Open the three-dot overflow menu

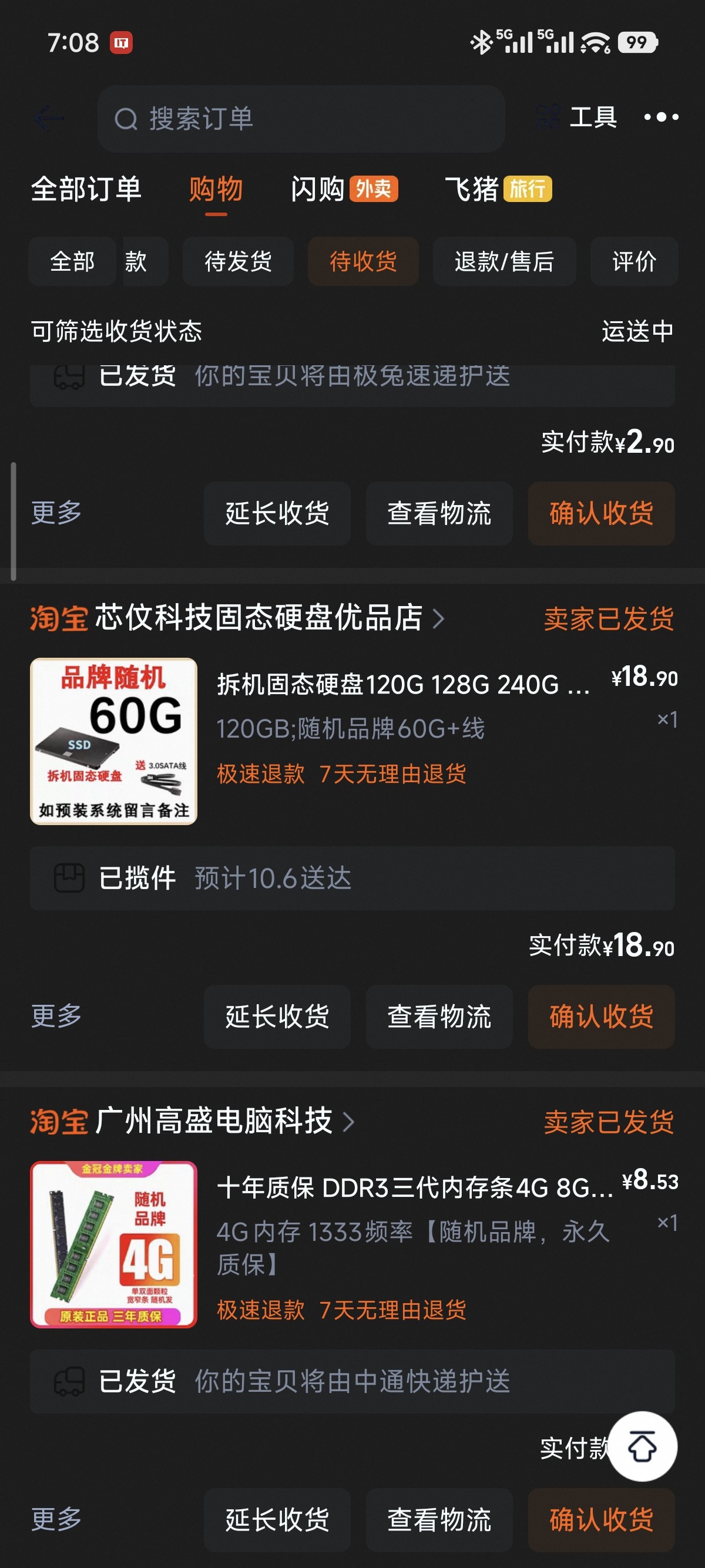point(661,117)
